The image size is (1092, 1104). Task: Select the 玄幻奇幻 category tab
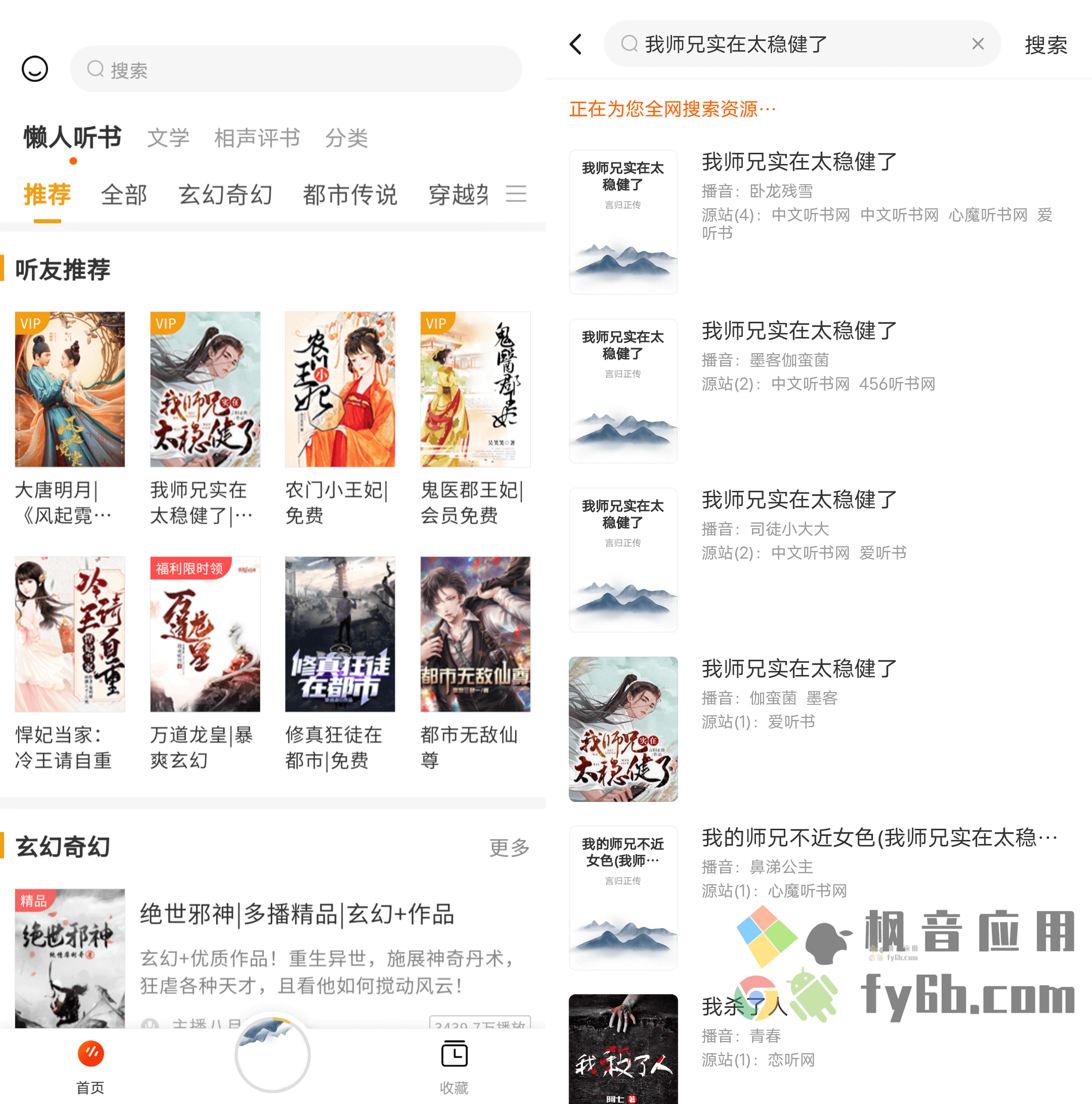click(x=225, y=194)
